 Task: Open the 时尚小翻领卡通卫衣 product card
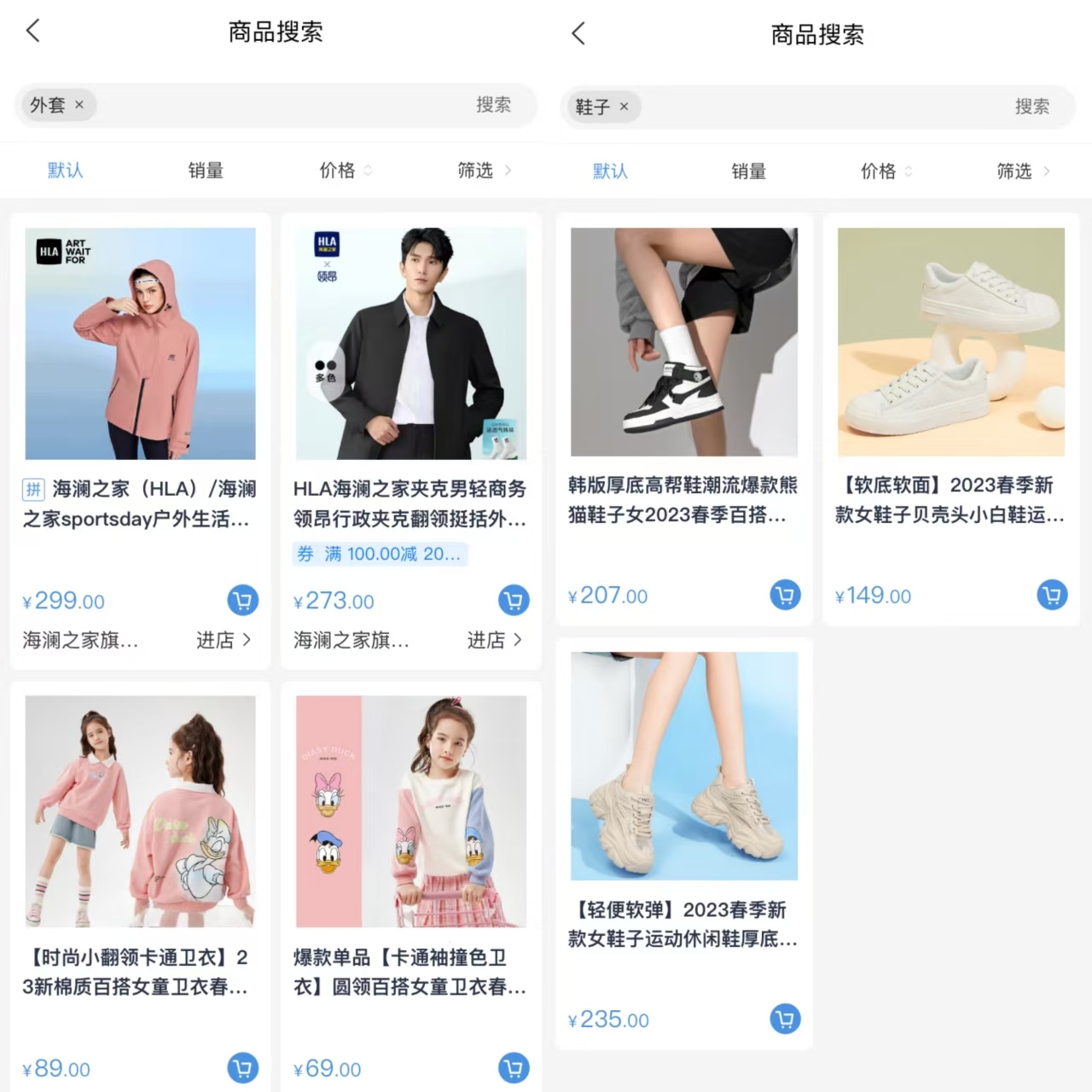[x=140, y=810]
